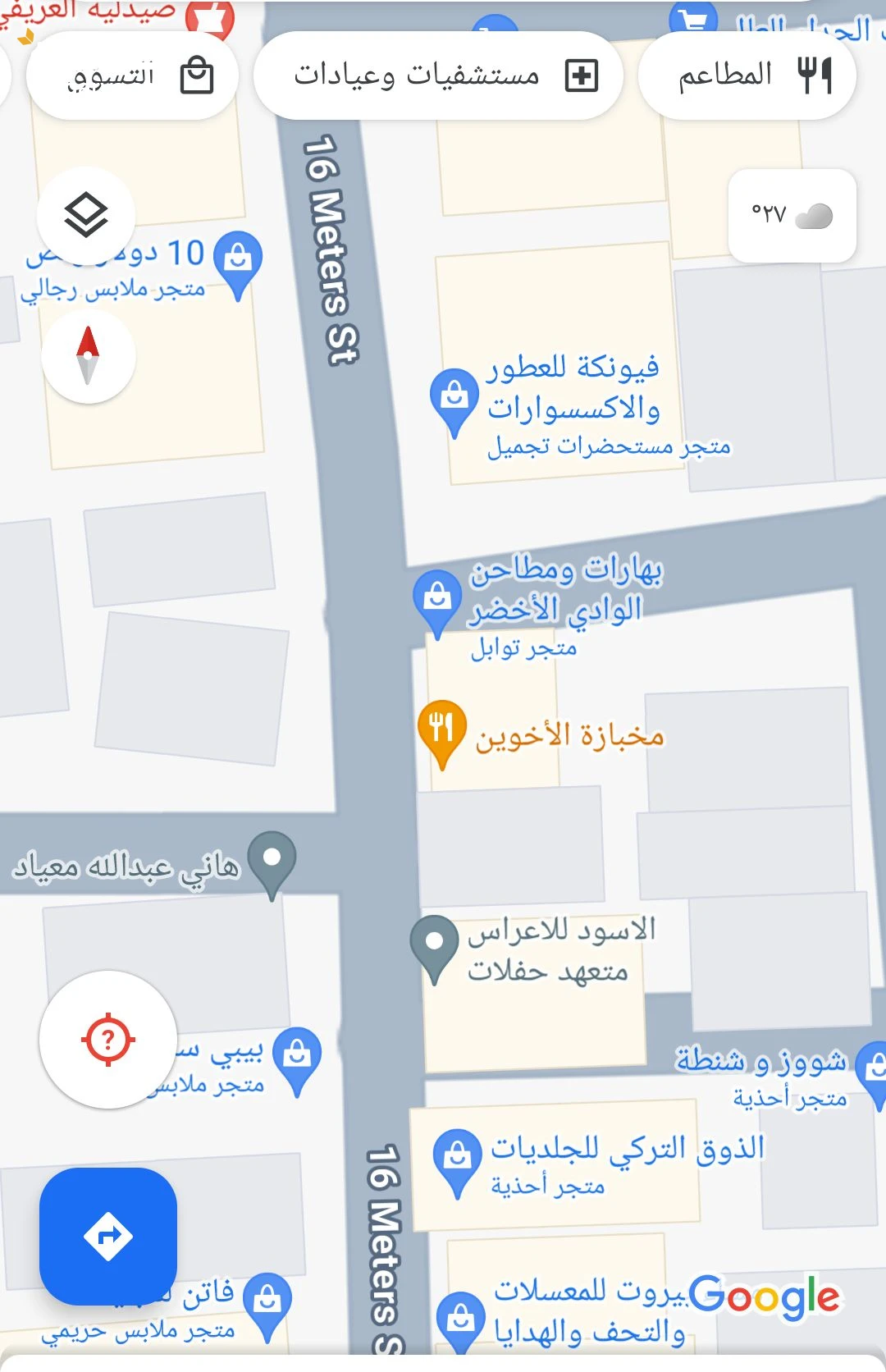Open the weather widget showing 27°
Screen dimensions: 886x1372
[792, 216]
